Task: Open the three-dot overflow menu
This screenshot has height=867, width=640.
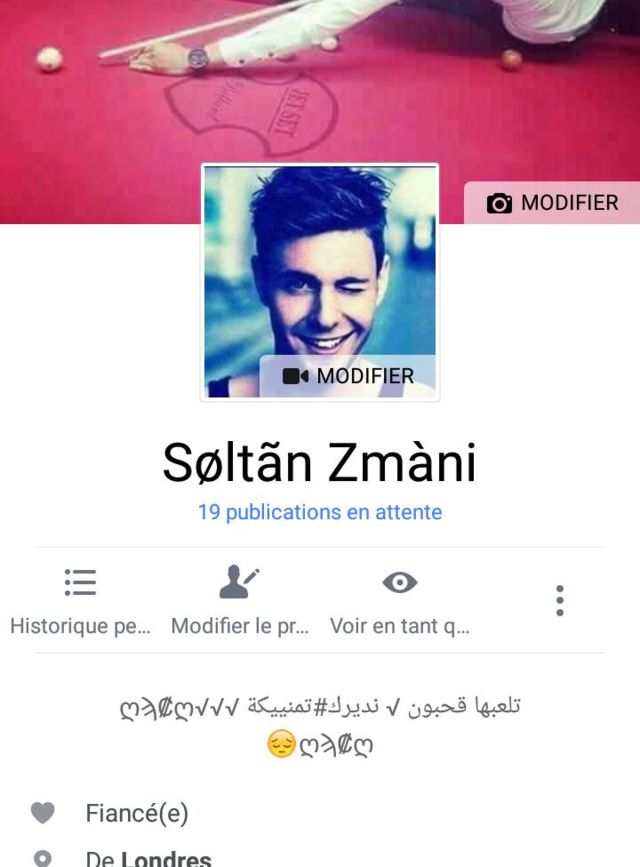Action: click(560, 600)
